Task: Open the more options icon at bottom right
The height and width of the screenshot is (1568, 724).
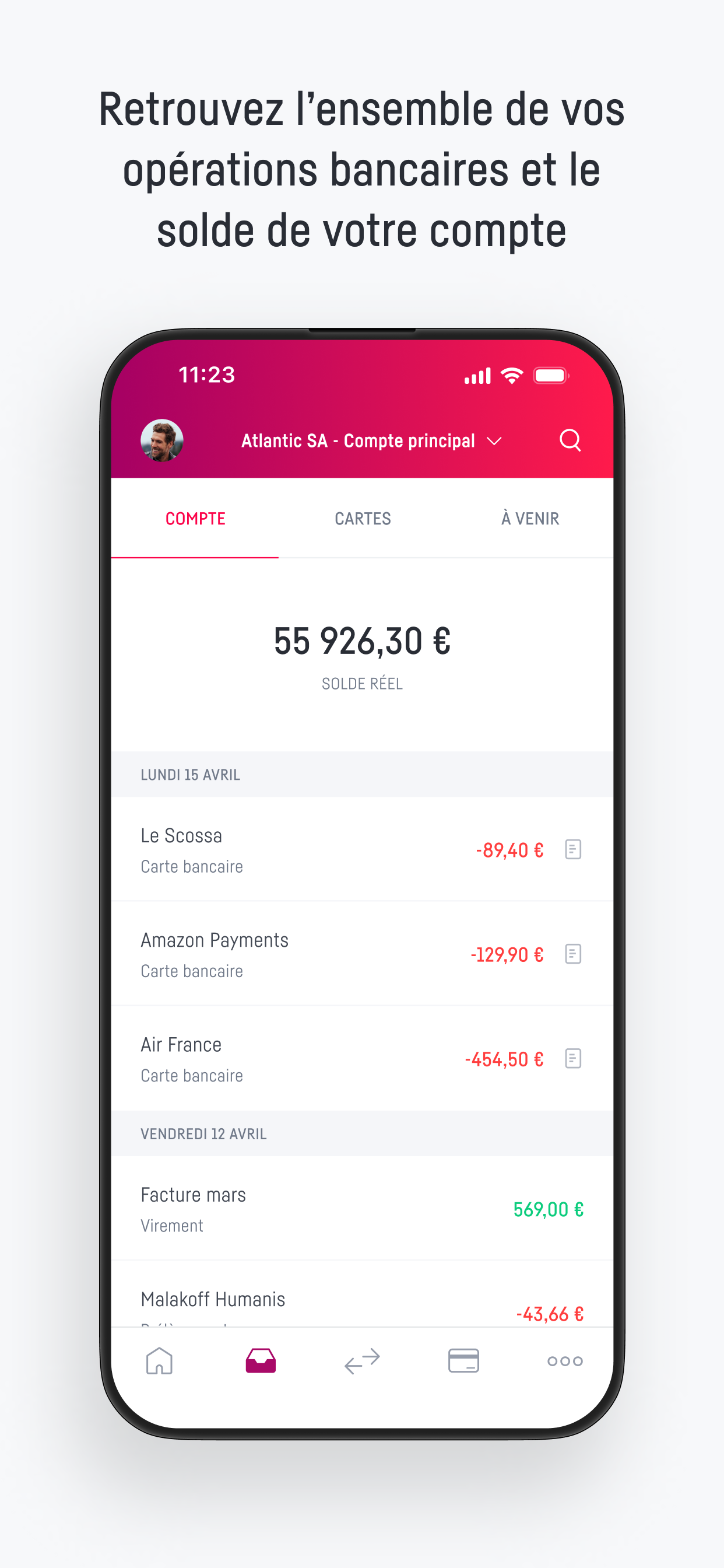Action: pos(564,1361)
